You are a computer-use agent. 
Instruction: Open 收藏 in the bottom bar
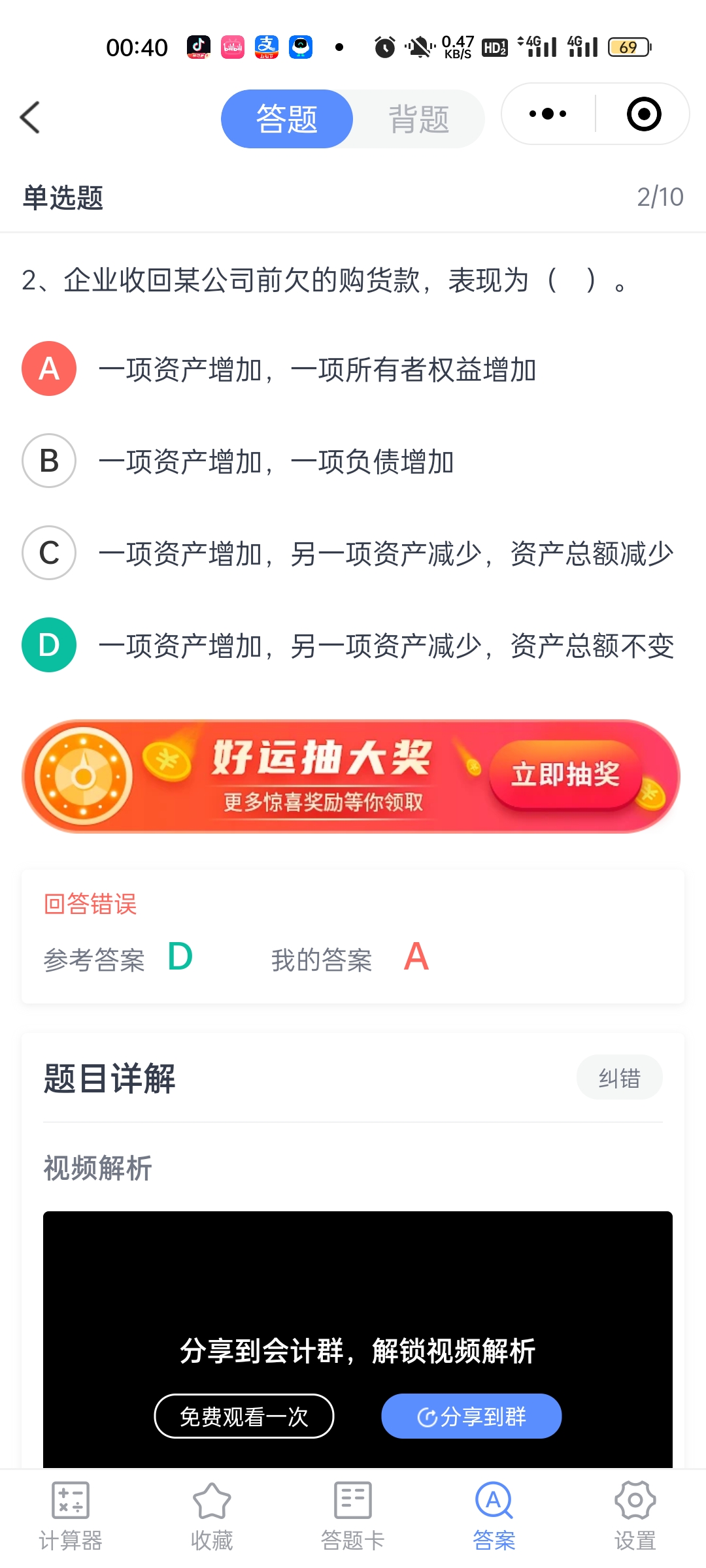click(212, 1516)
